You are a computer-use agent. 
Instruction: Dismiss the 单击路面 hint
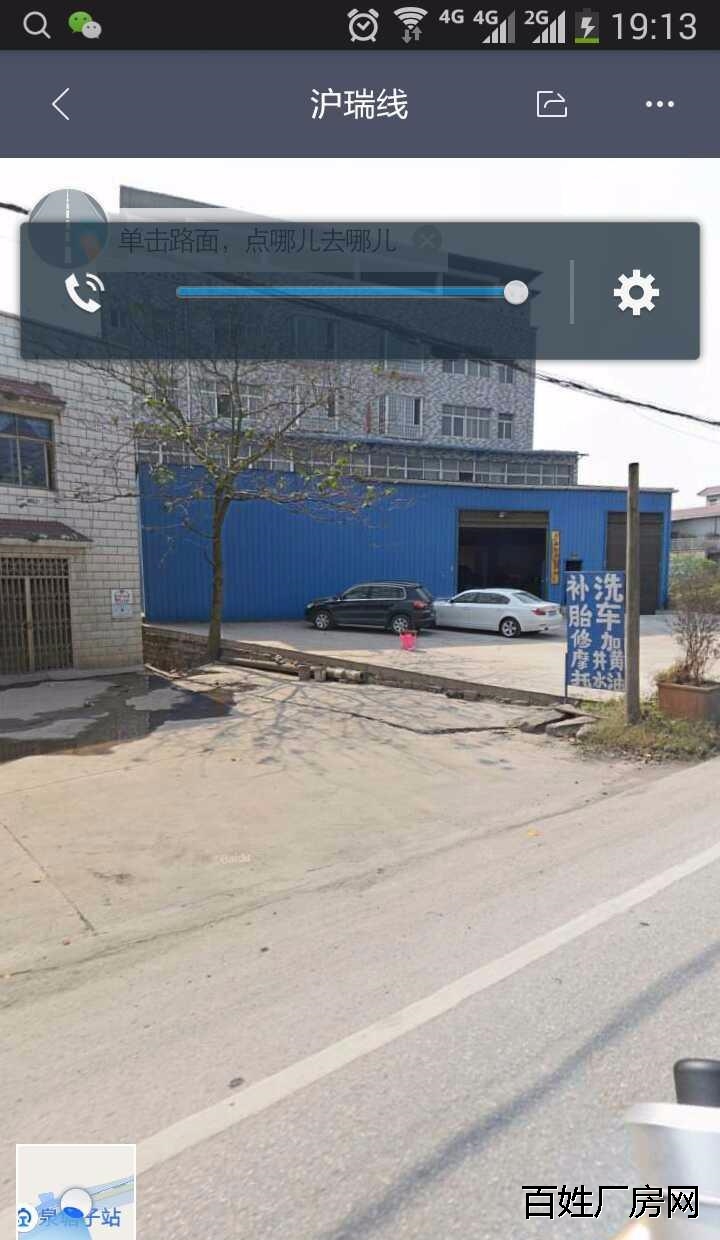pyautogui.click(x=428, y=240)
